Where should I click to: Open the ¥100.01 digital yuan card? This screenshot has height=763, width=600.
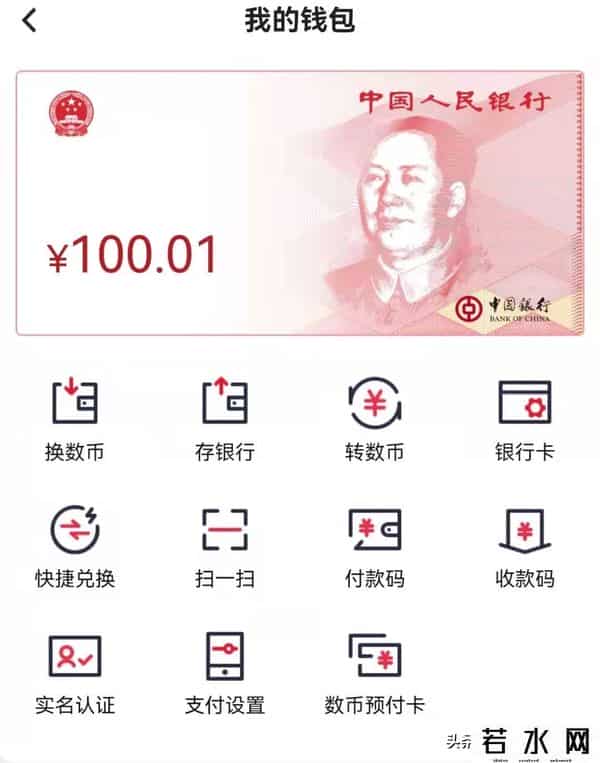coord(299,203)
